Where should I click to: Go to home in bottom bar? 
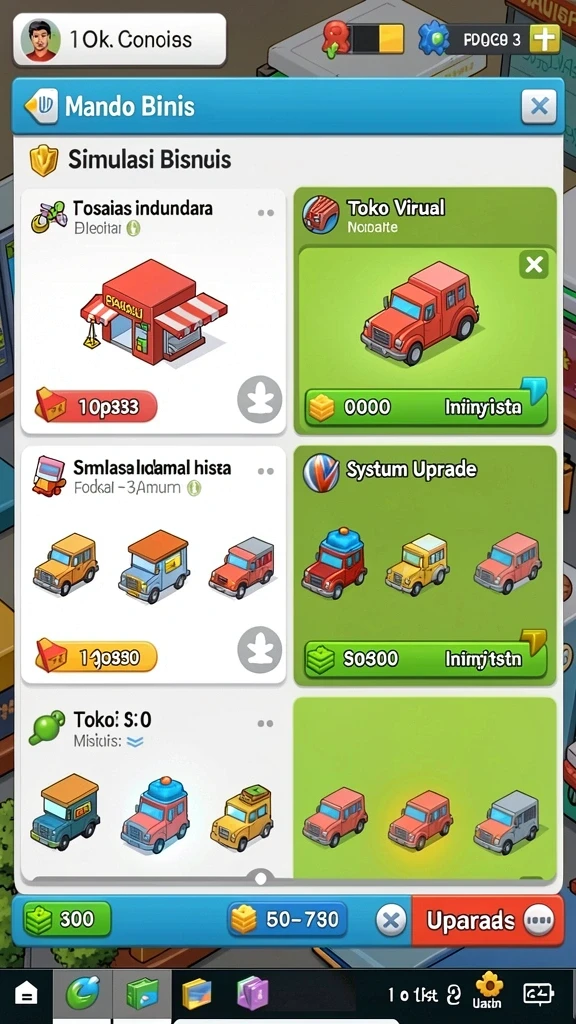coord(26,995)
